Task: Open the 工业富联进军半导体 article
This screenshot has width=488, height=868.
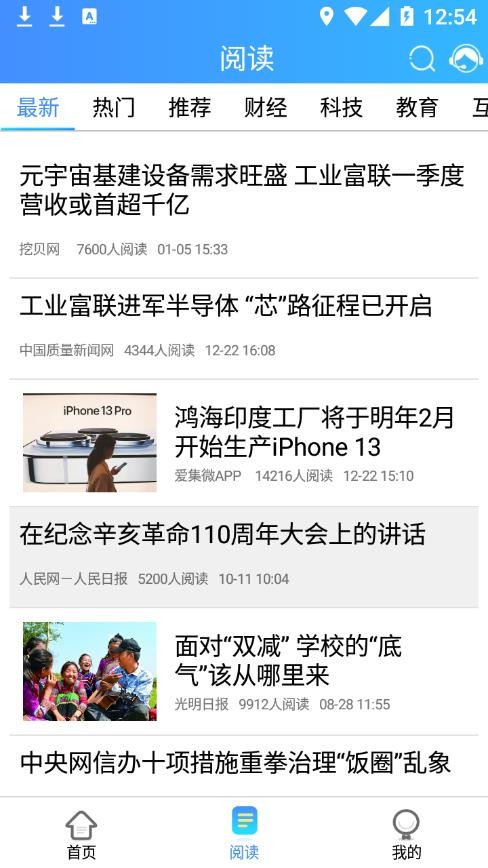Action: click(244, 329)
